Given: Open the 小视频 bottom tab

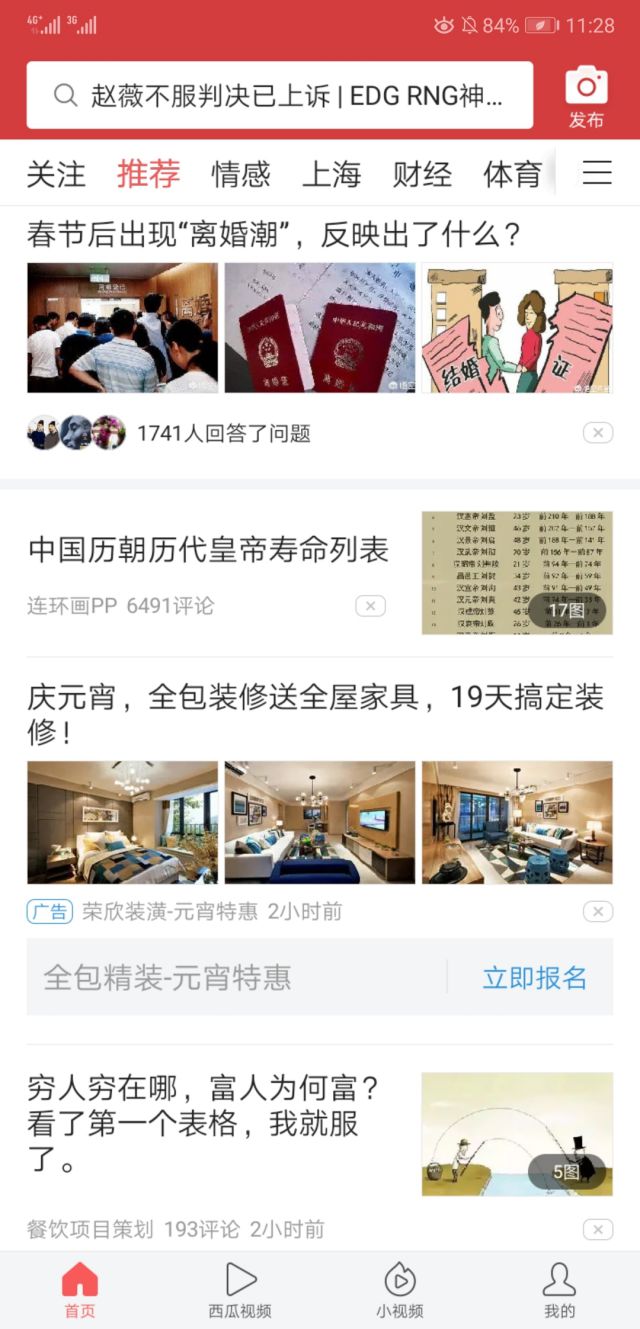Looking at the screenshot, I should pyautogui.click(x=400, y=1289).
